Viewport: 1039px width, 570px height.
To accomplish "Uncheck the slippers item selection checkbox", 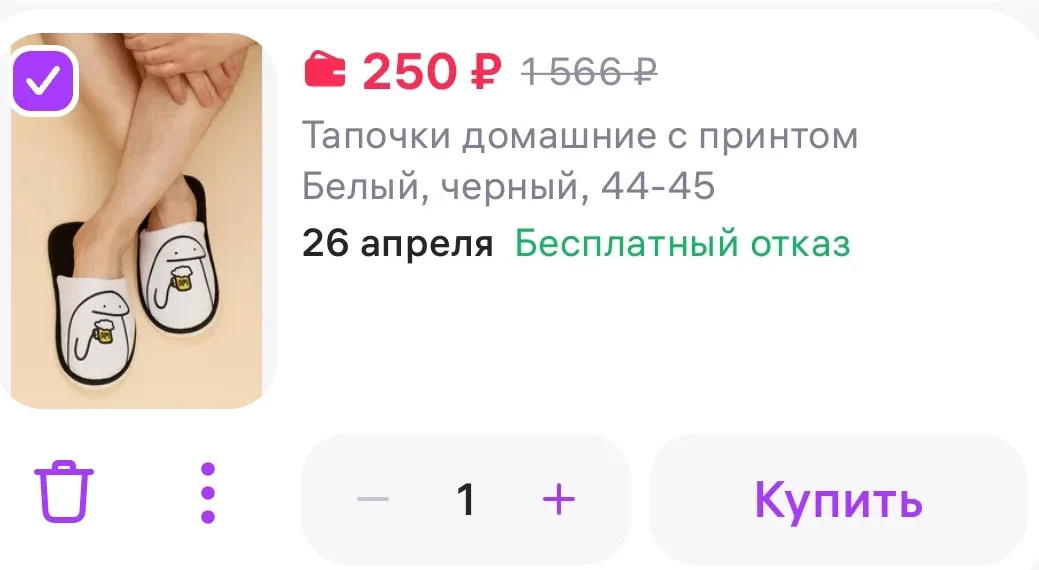I will point(43,81).
